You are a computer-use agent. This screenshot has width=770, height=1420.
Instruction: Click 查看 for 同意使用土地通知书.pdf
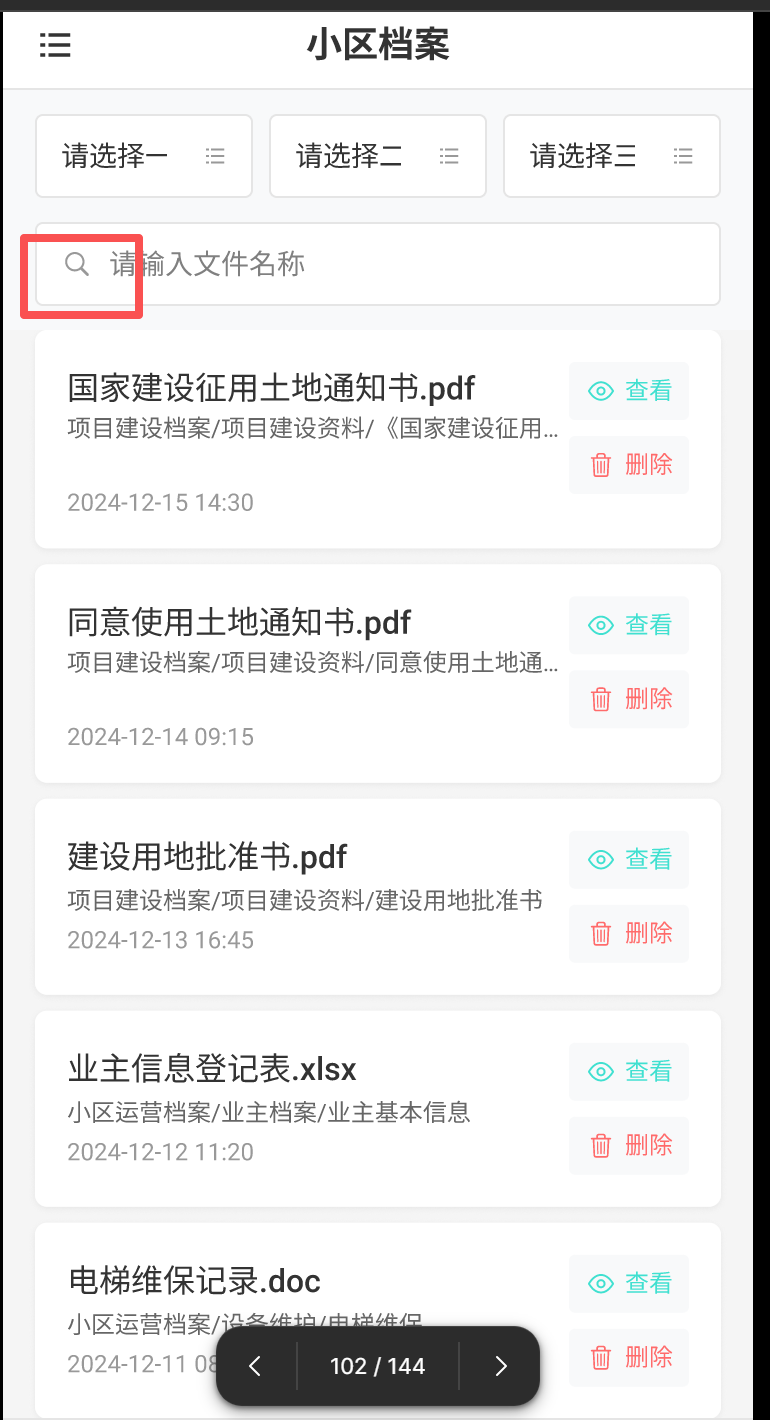pyautogui.click(x=648, y=624)
